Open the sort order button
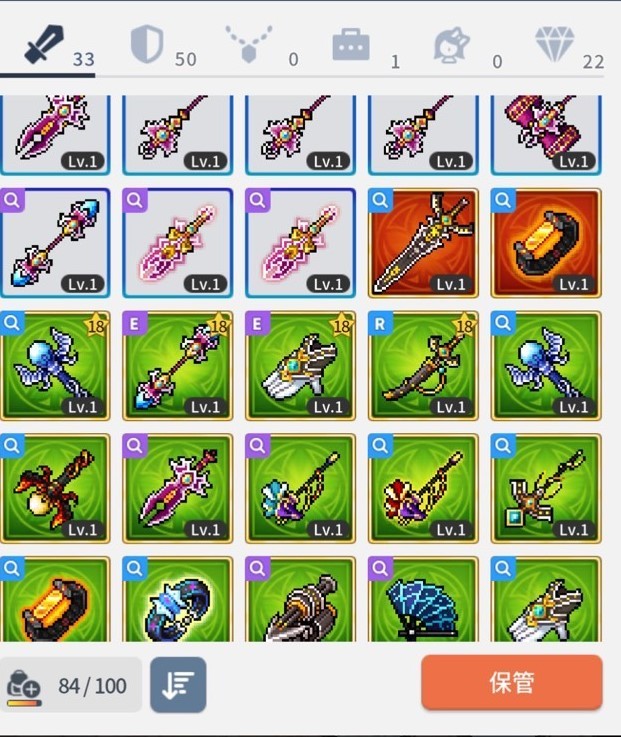This screenshot has height=737, width=621. pos(178,685)
